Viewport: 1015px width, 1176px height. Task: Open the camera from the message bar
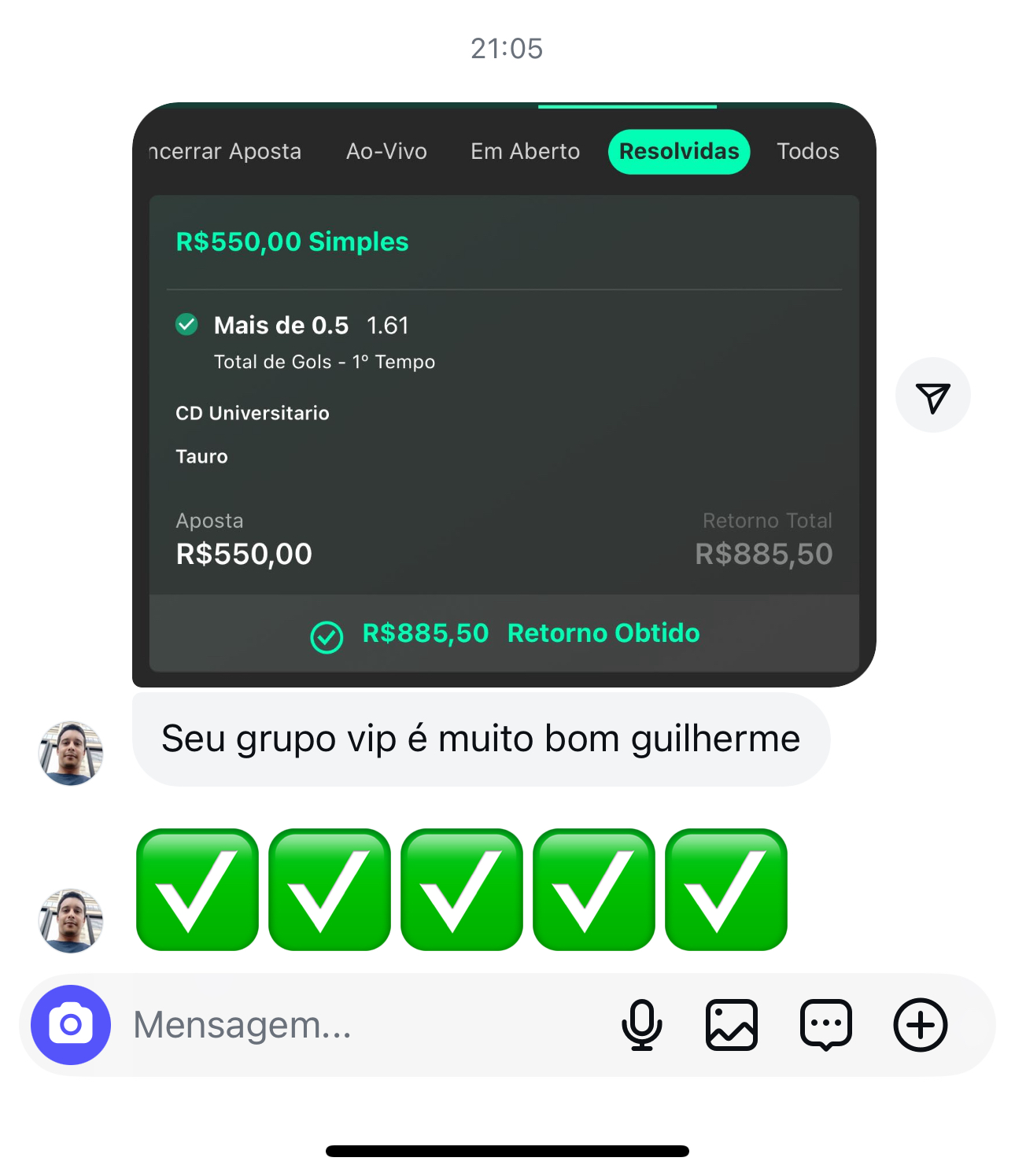[x=71, y=1025]
